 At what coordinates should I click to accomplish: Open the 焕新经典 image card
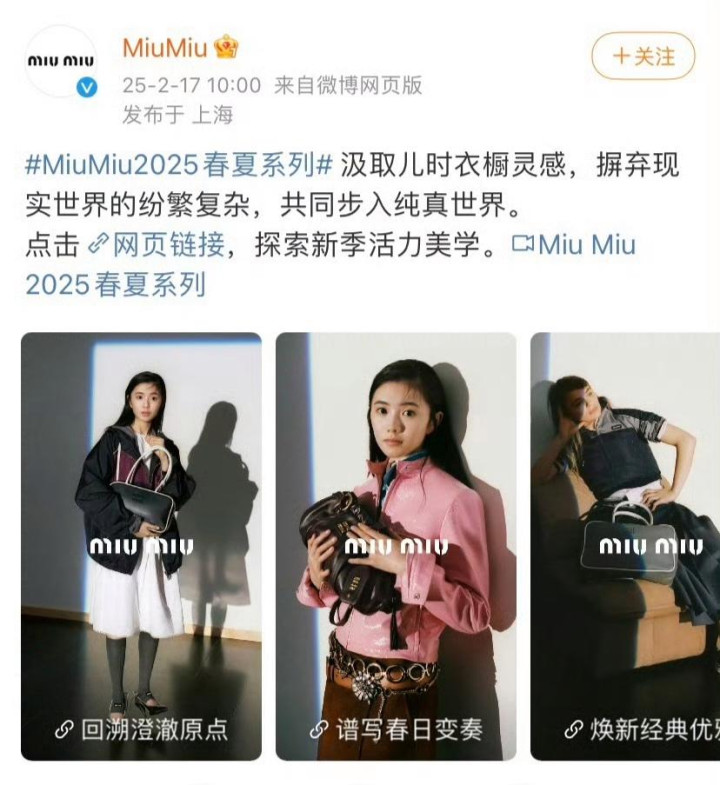(625, 546)
